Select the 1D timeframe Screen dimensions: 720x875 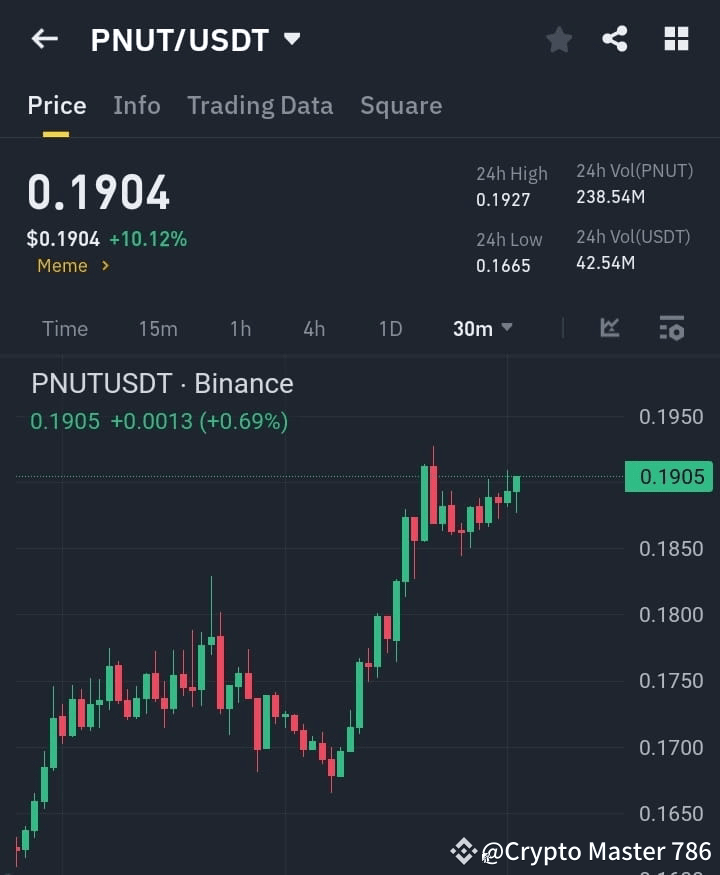(x=390, y=328)
